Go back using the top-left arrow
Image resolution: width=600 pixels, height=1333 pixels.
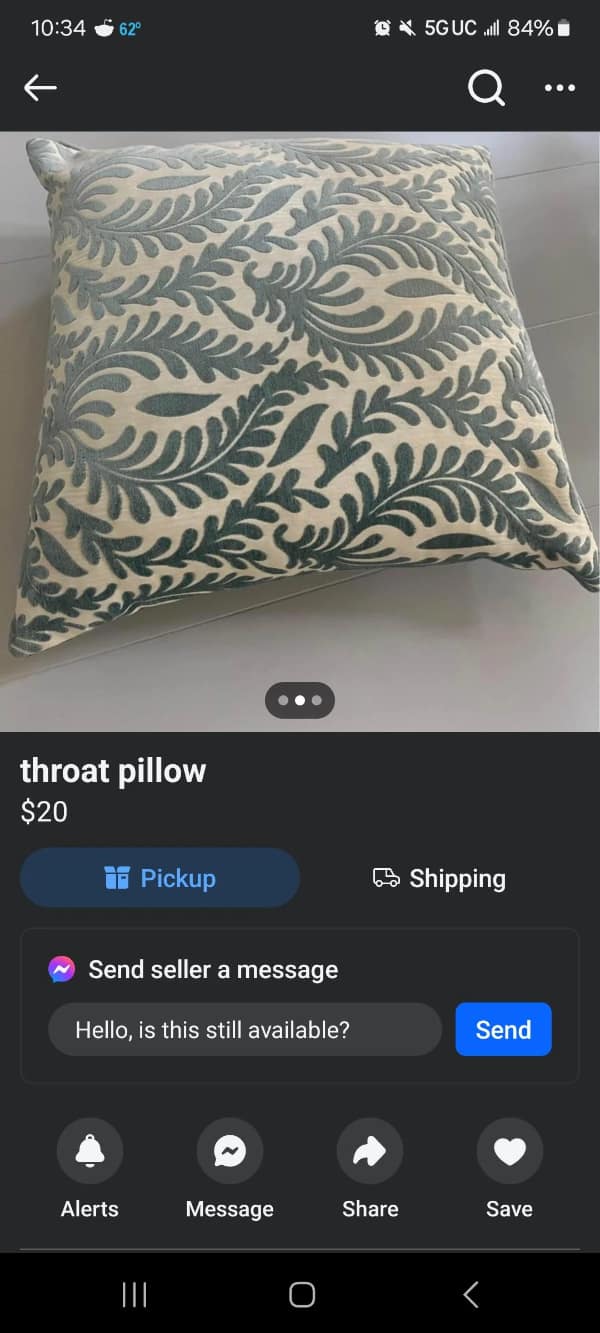(40, 88)
